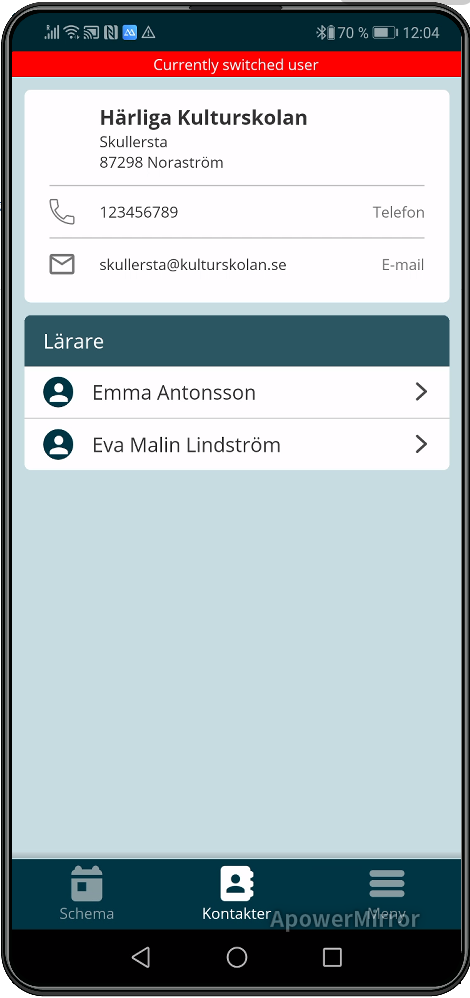Select the Kontakter tab
Viewport: 470px width, 998px height.
click(x=236, y=894)
